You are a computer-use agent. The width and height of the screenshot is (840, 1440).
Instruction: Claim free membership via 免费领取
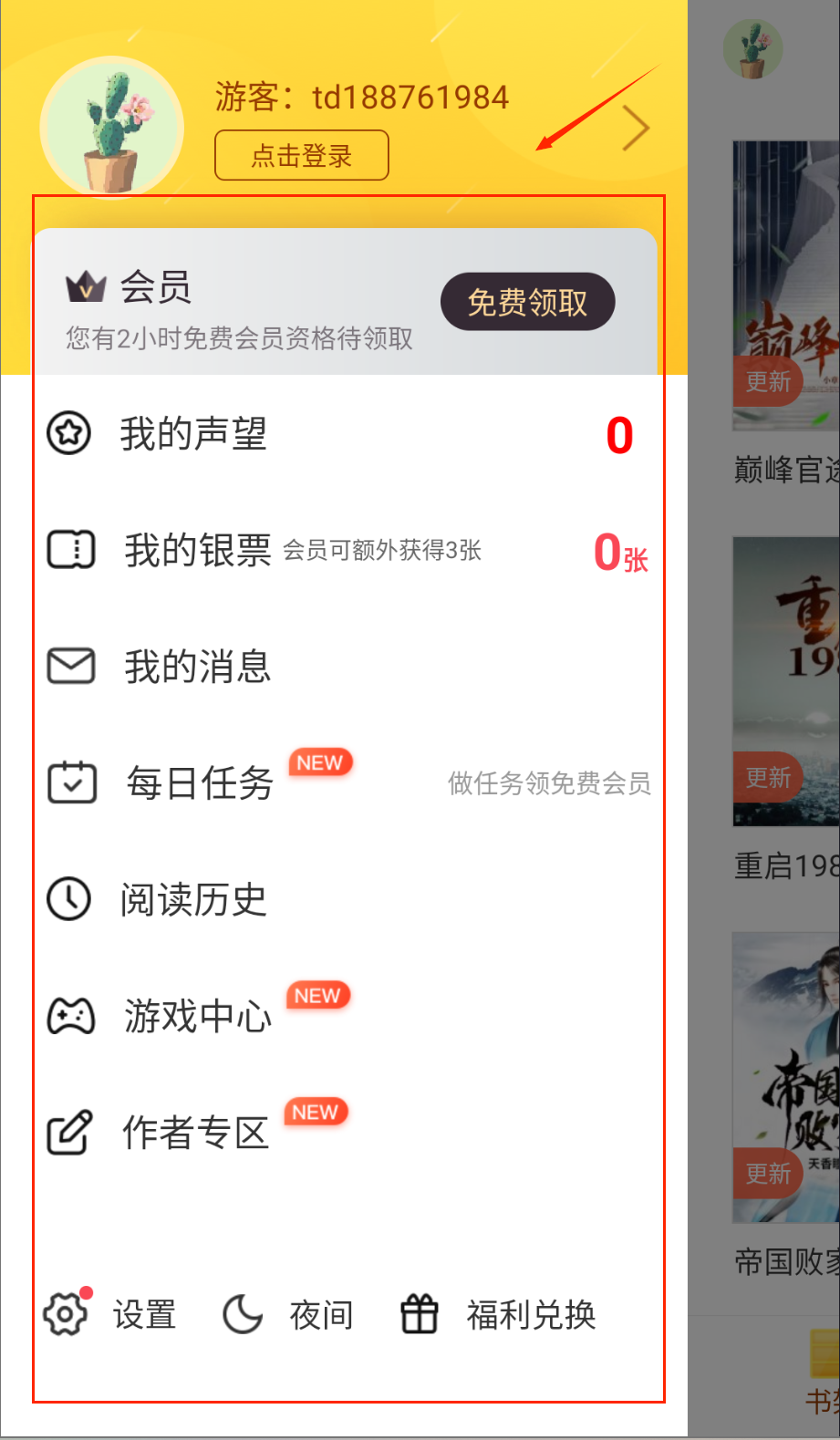coord(527,301)
